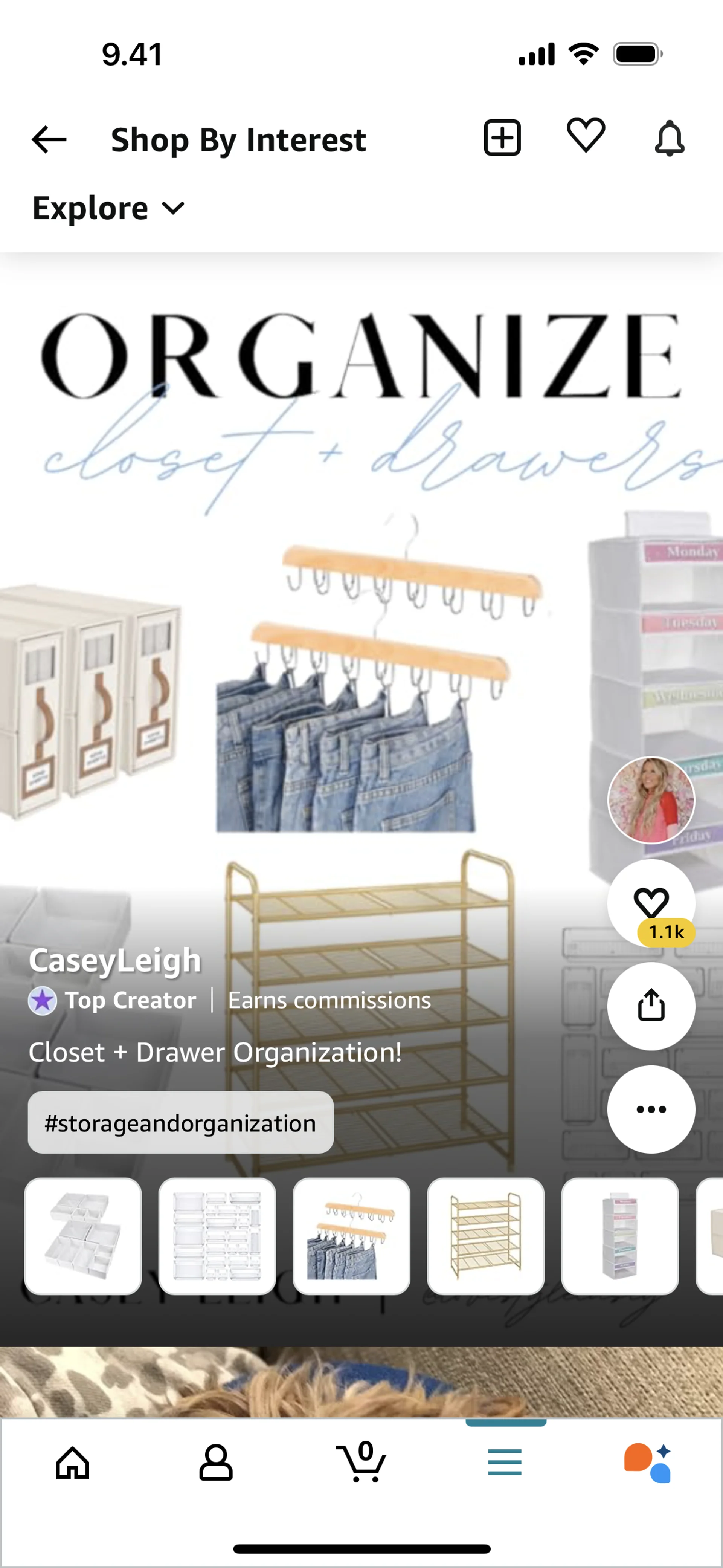Open the notifications bell
The height and width of the screenshot is (1568, 723).
point(670,138)
